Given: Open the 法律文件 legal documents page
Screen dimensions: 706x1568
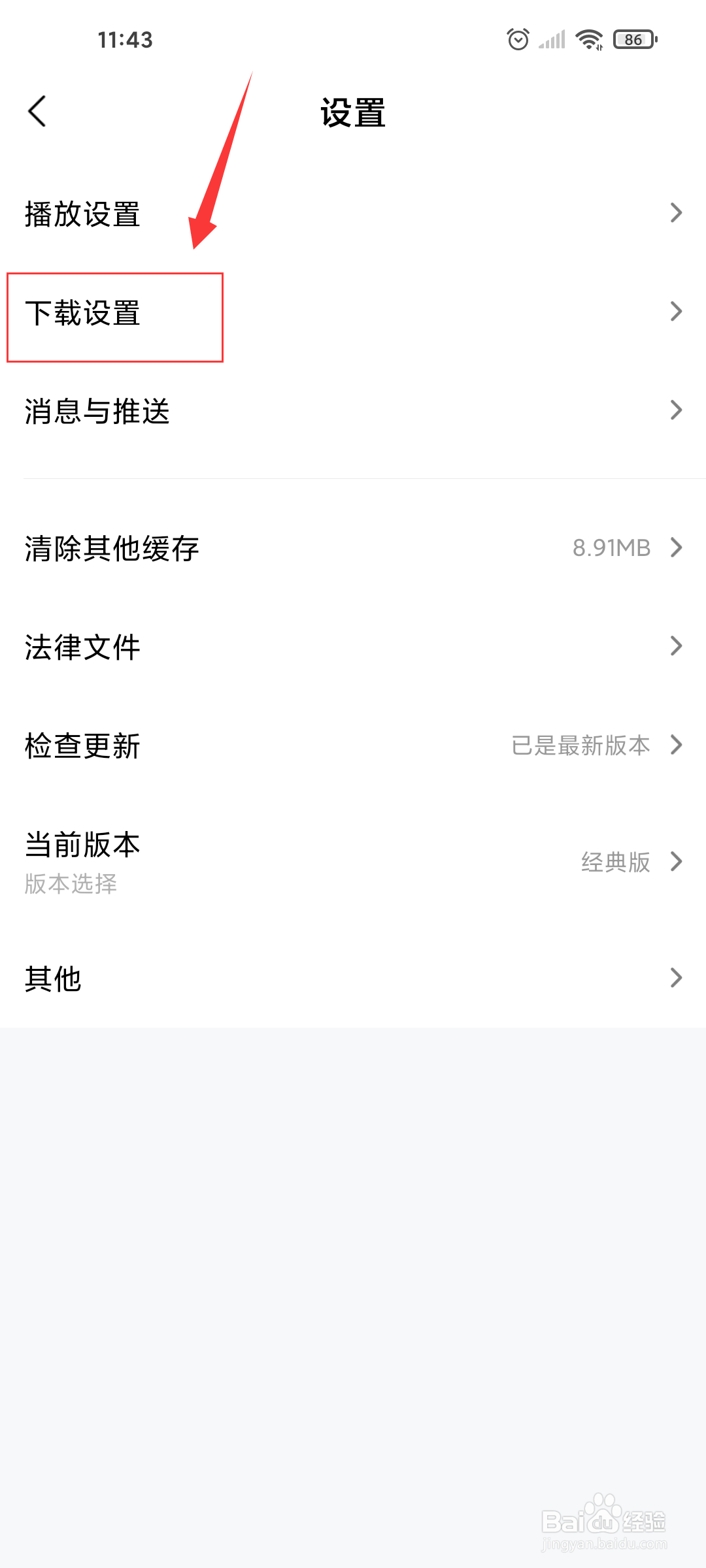Looking at the screenshot, I should coord(81,647).
